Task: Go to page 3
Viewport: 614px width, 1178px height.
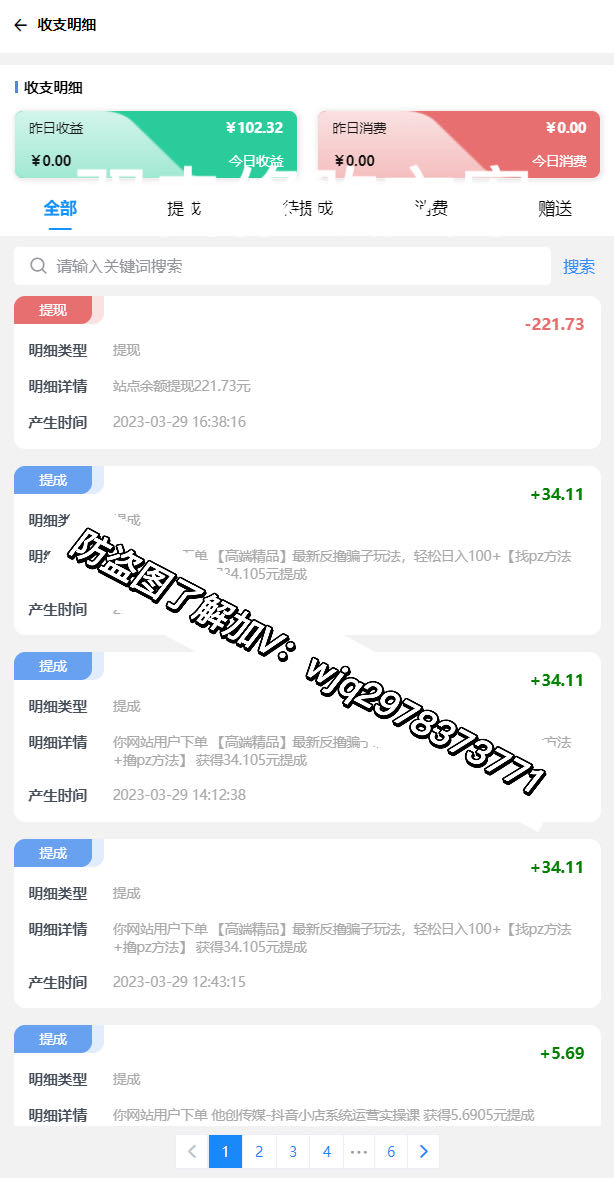Action: coord(293,1151)
